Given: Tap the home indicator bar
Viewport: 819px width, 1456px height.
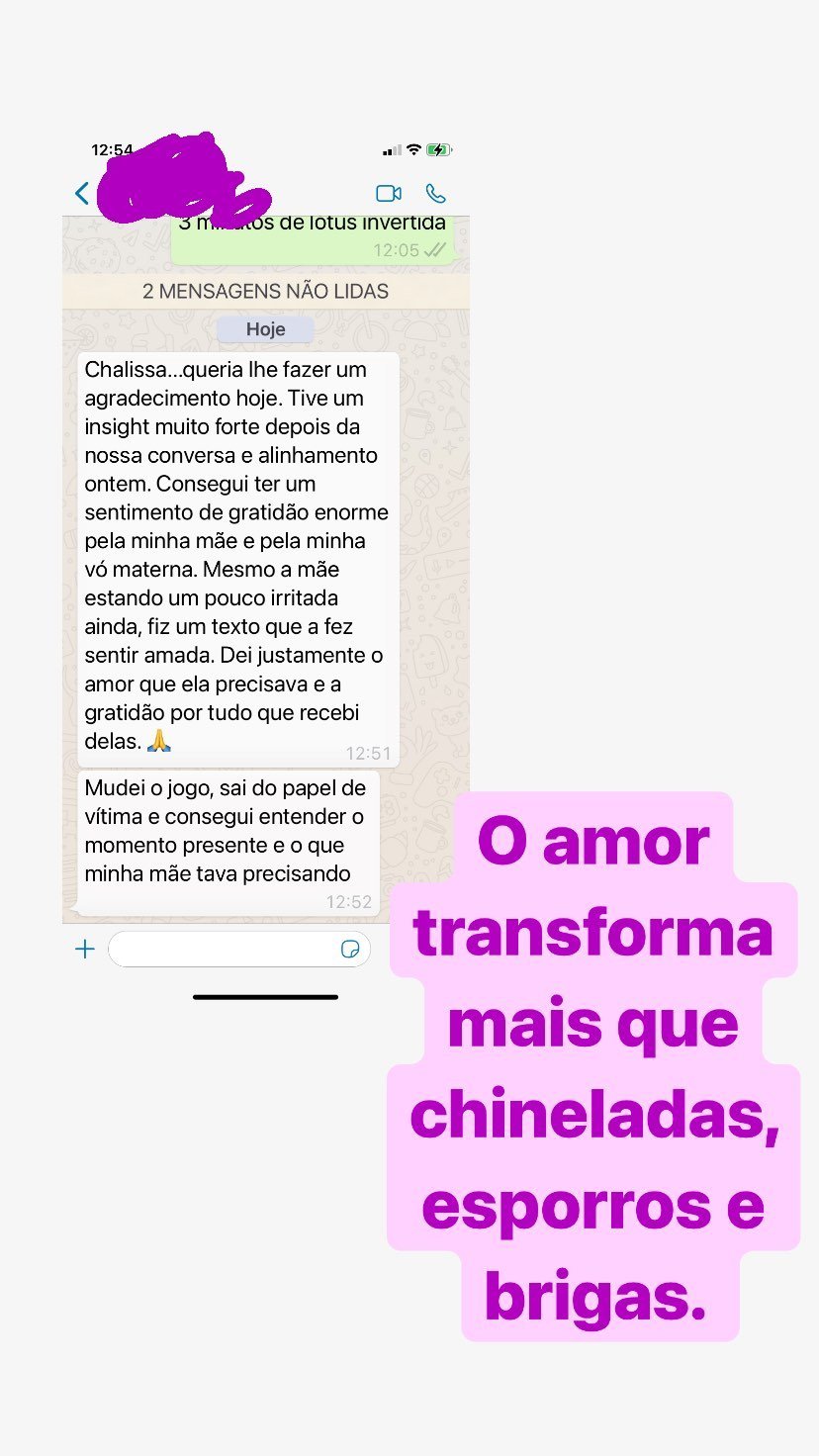Looking at the screenshot, I should coord(264,997).
